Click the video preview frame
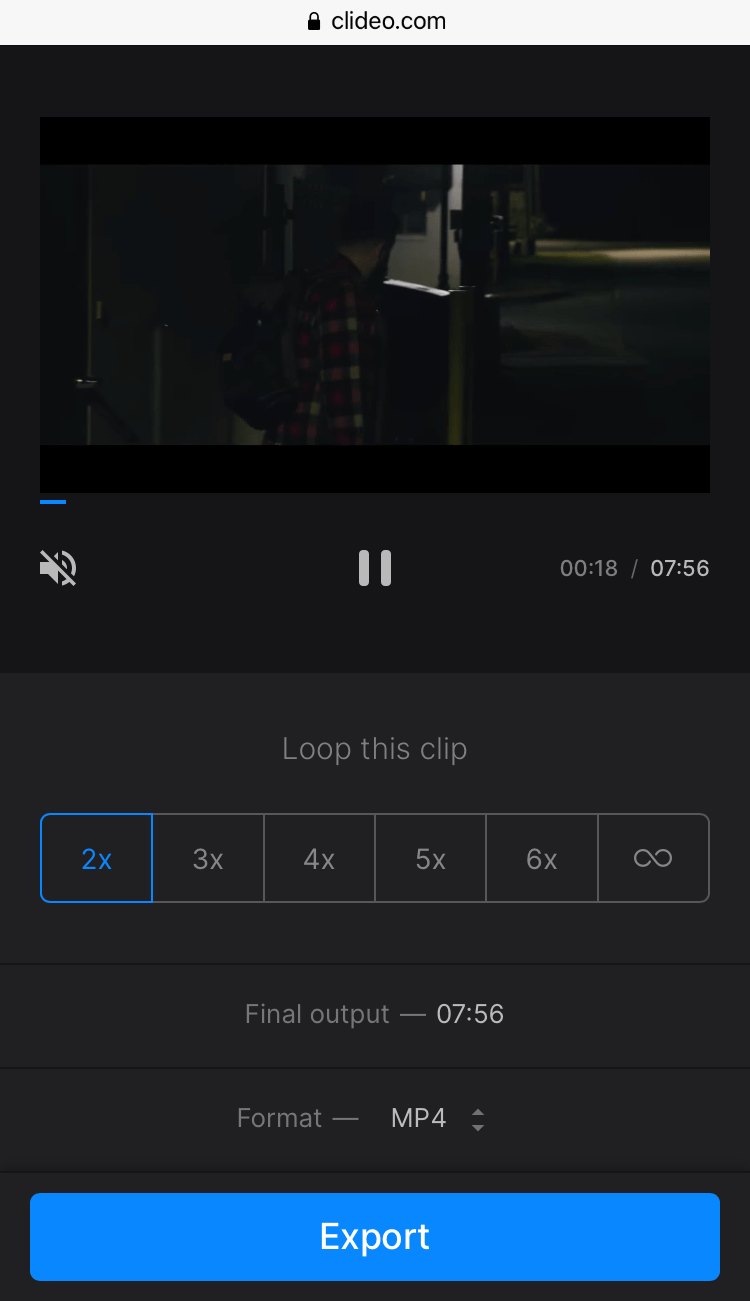 pos(375,305)
